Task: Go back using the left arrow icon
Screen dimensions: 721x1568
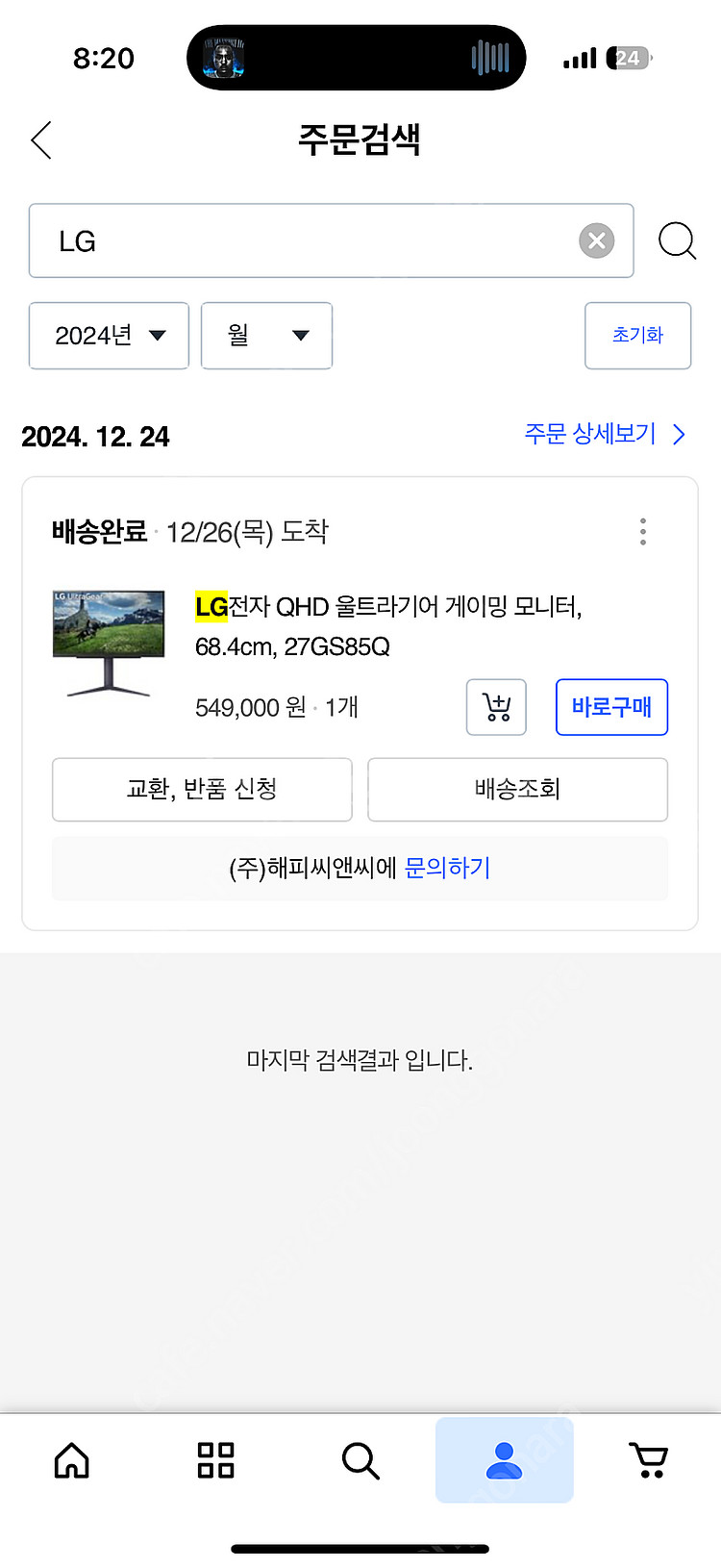Action: pos(40,139)
